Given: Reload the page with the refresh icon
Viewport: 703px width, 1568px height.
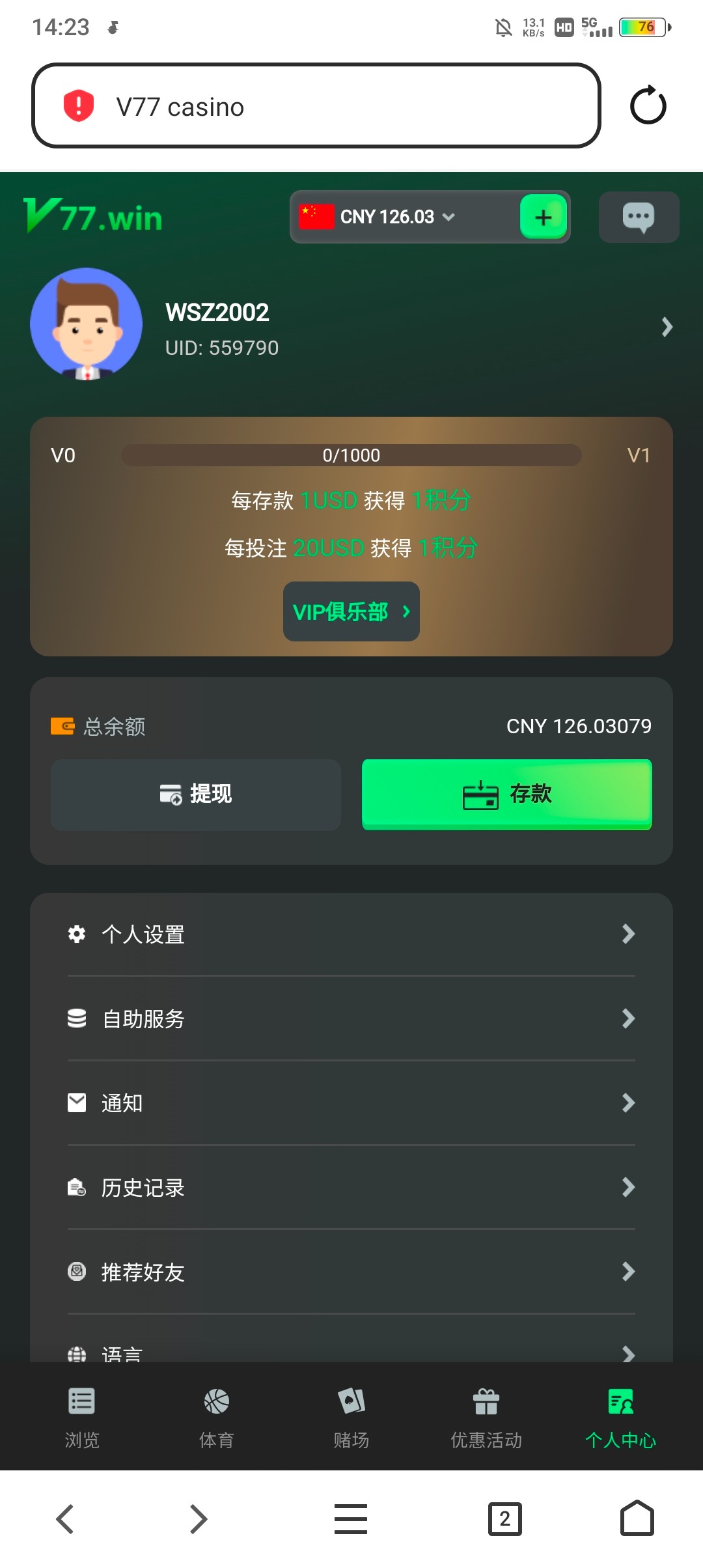Looking at the screenshot, I should (x=647, y=105).
